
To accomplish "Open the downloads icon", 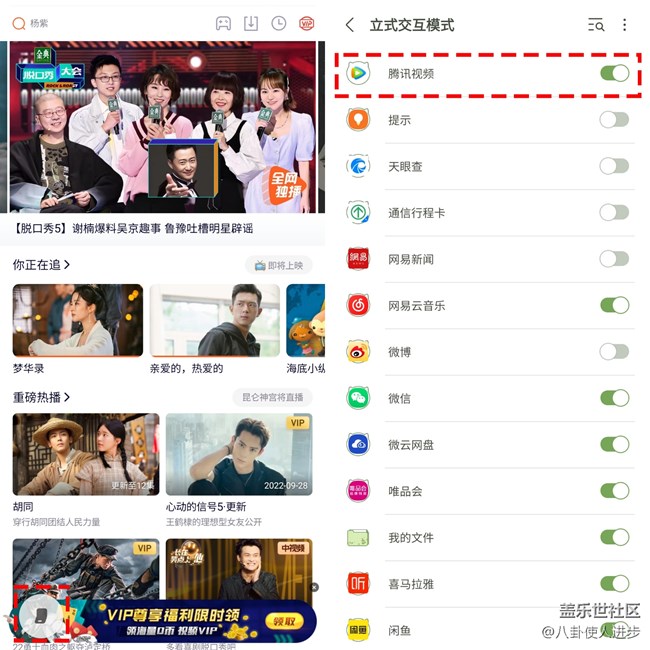I will coord(251,23).
